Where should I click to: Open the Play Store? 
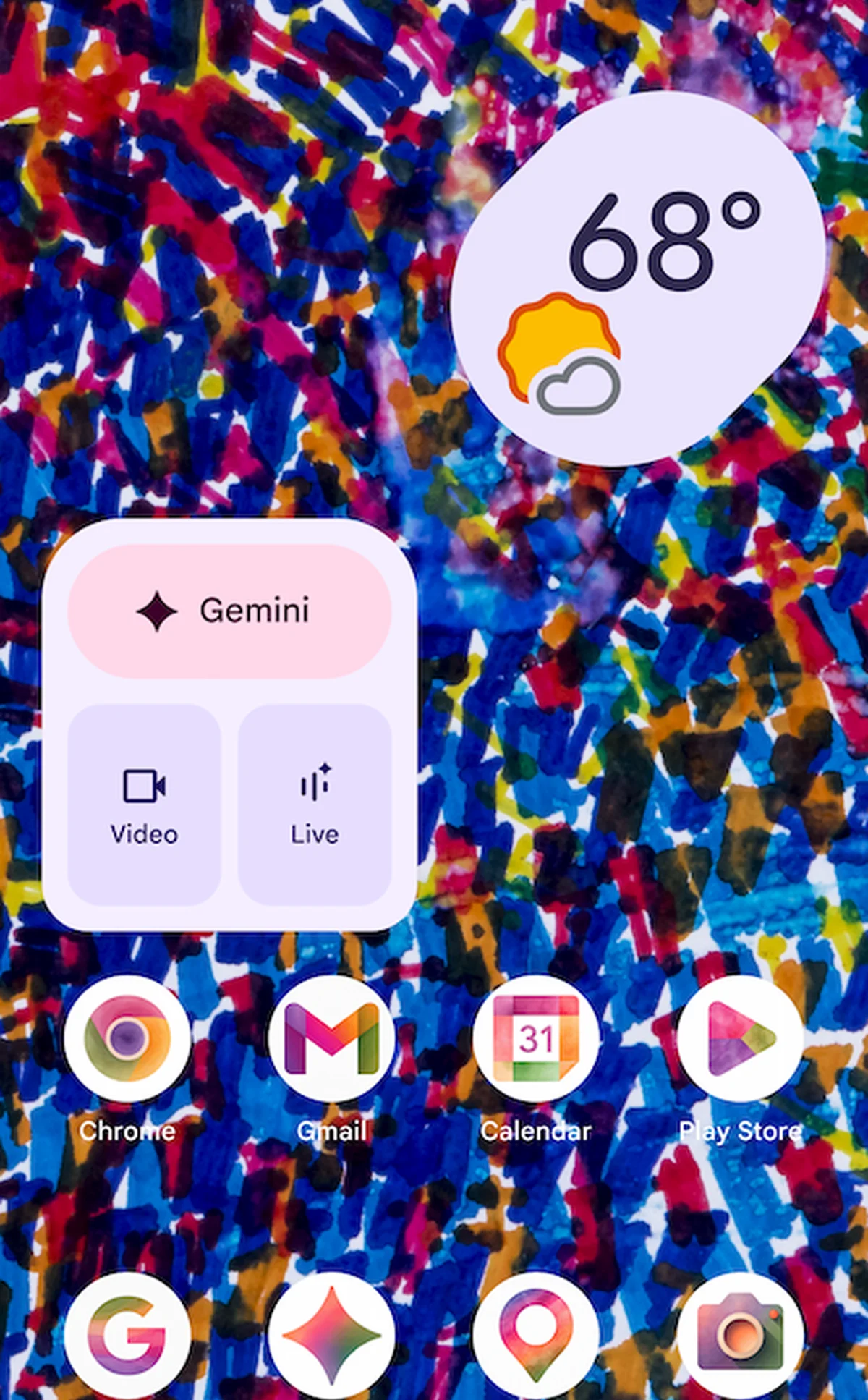(740, 1038)
